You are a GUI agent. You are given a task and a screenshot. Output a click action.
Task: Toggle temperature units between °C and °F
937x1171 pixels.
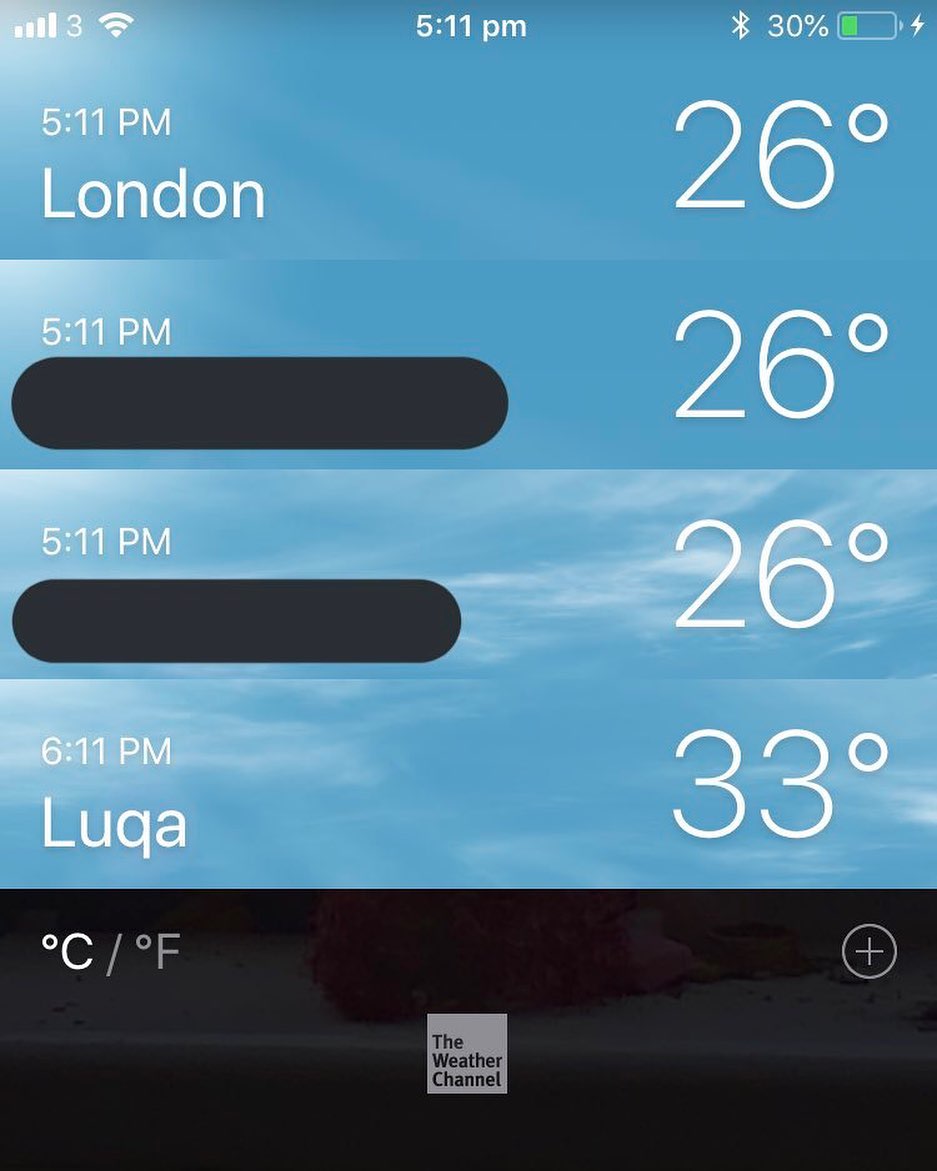[110, 953]
